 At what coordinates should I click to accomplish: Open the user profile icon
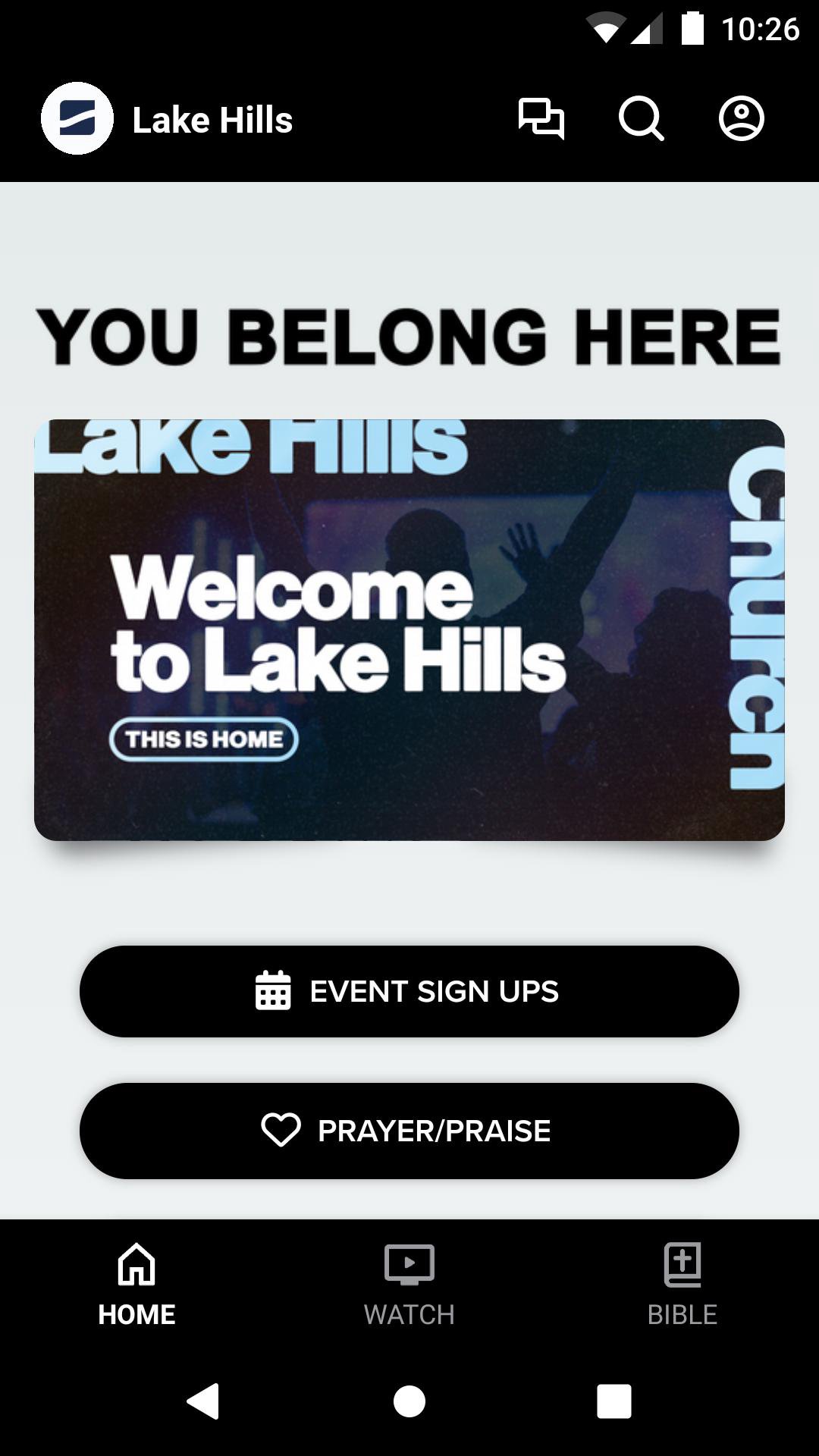[741, 119]
